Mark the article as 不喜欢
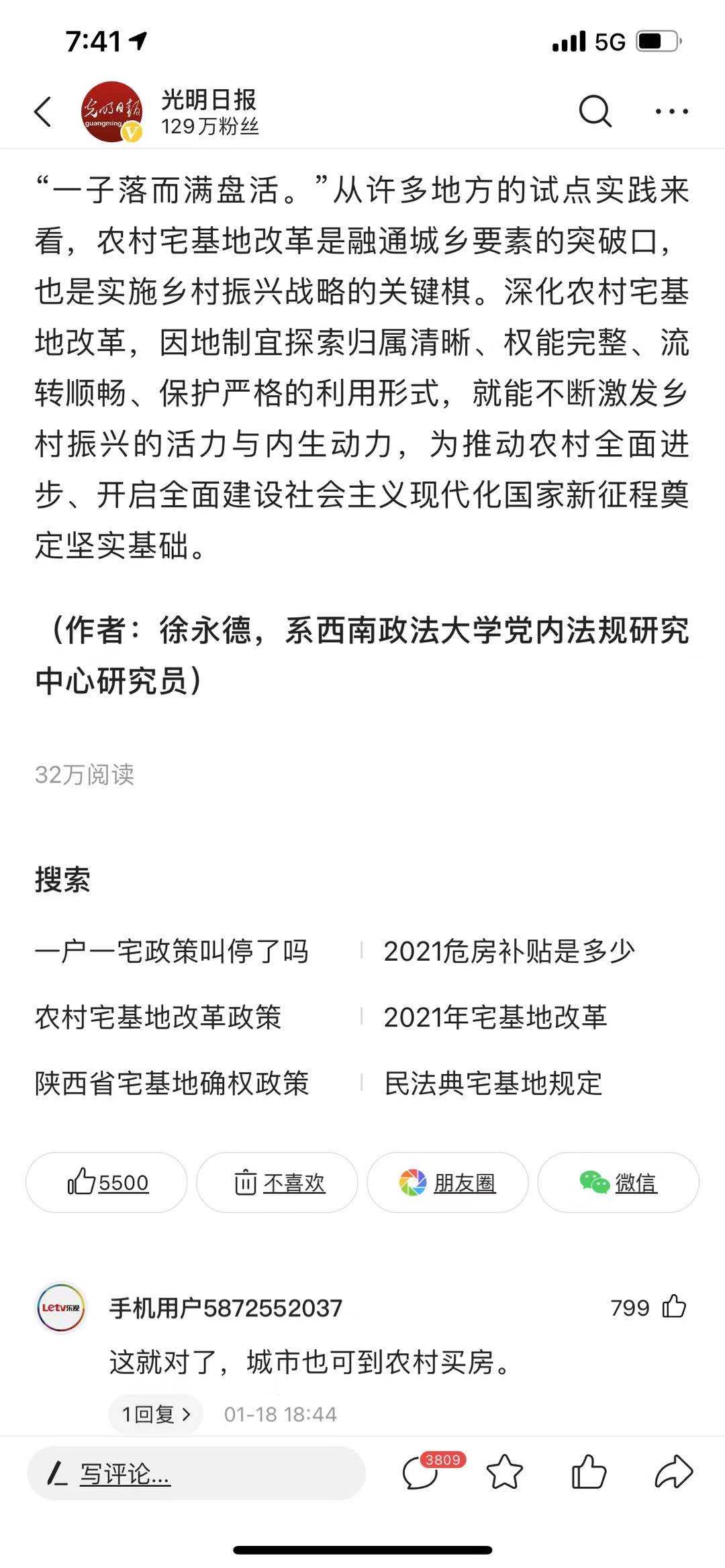 click(277, 1182)
